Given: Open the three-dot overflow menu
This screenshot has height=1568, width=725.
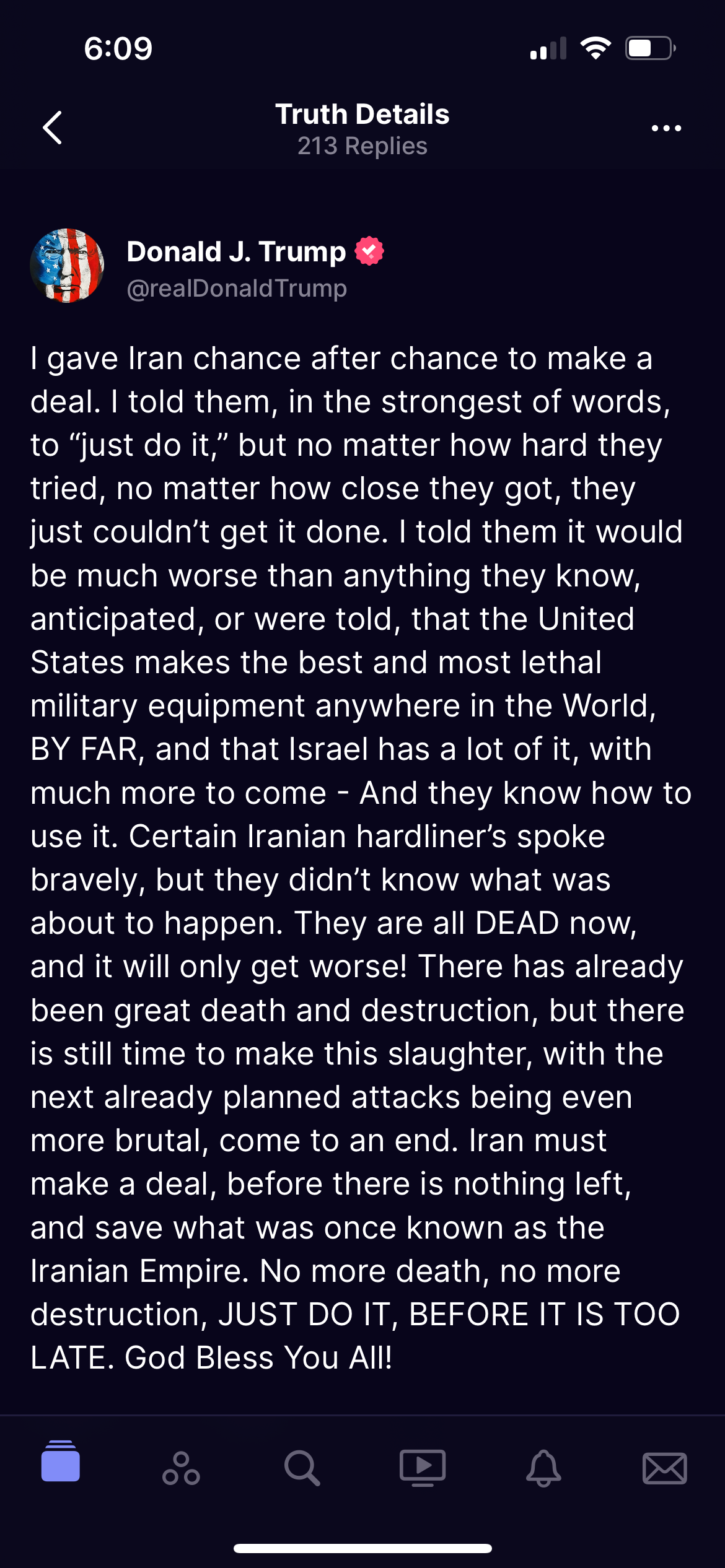Looking at the screenshot, I should (x=666, y=128).
